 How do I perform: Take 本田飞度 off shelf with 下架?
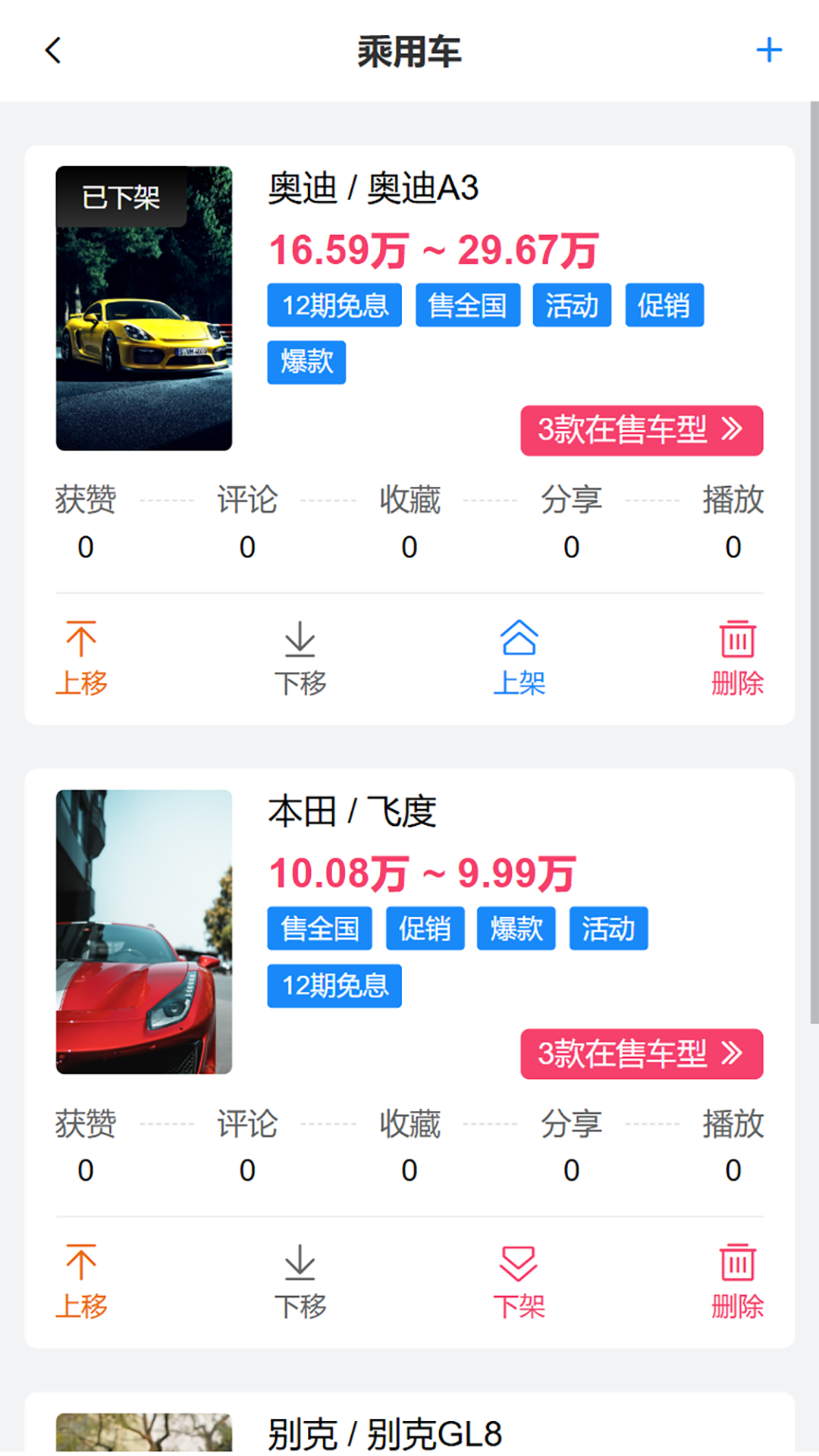point(519,1282)
